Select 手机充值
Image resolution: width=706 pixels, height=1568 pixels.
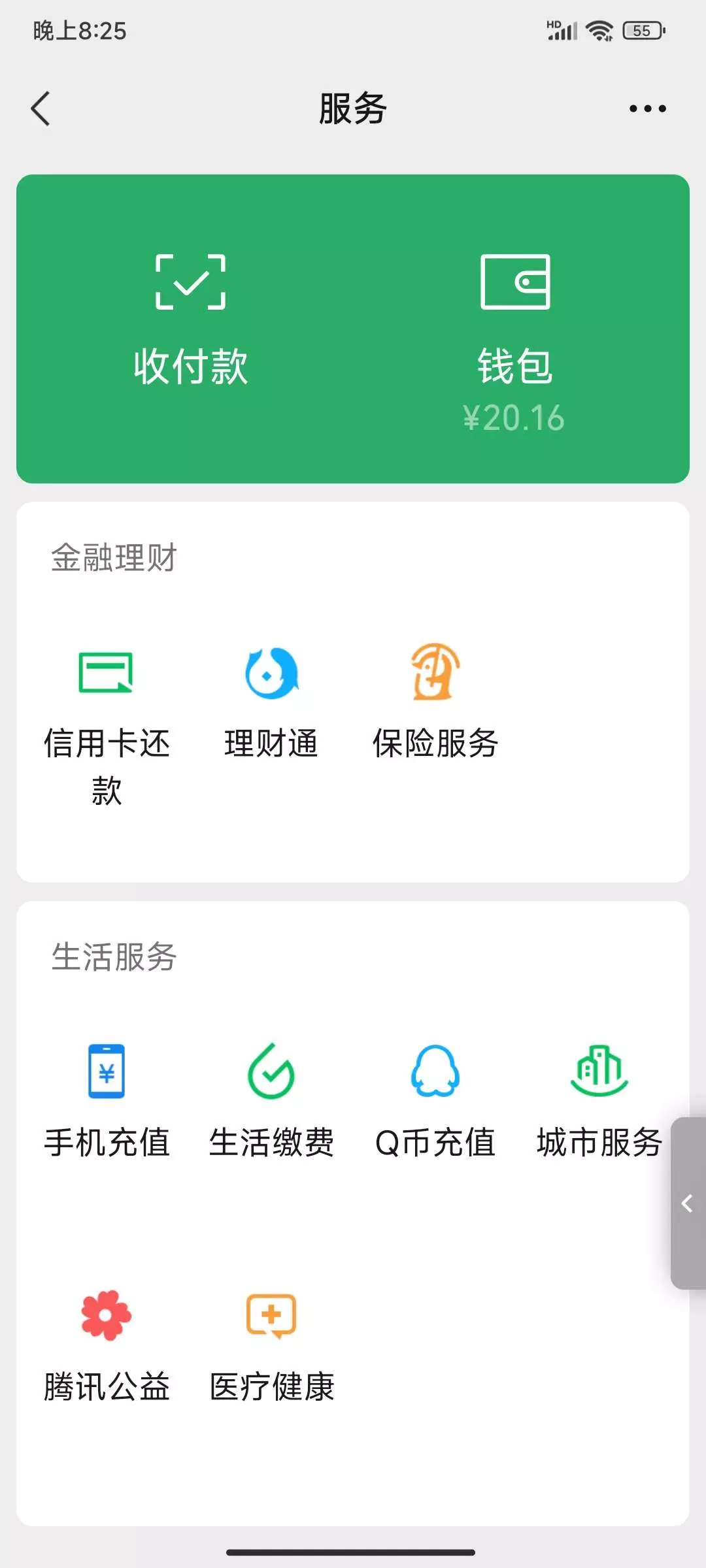[107, 1102]
